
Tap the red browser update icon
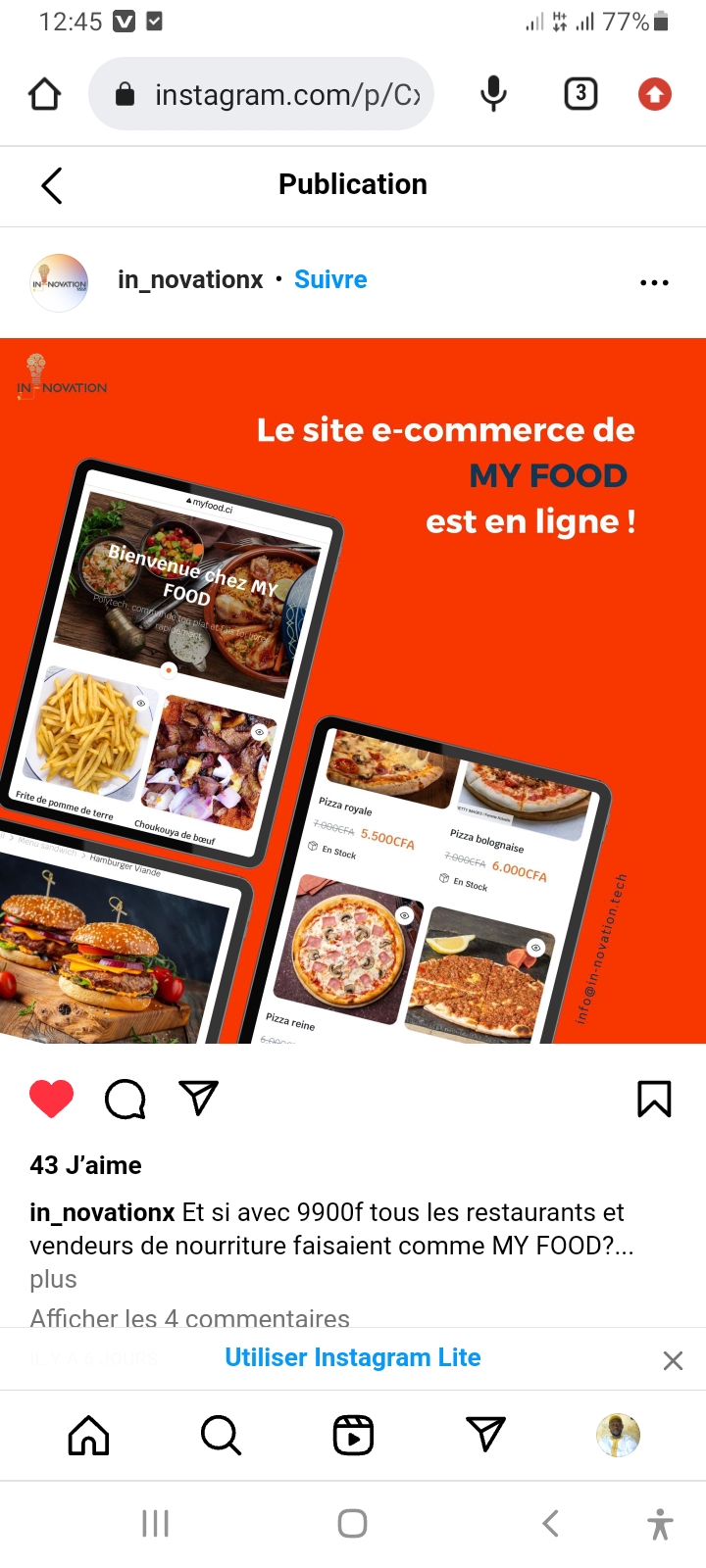click(x=655, y=94)
